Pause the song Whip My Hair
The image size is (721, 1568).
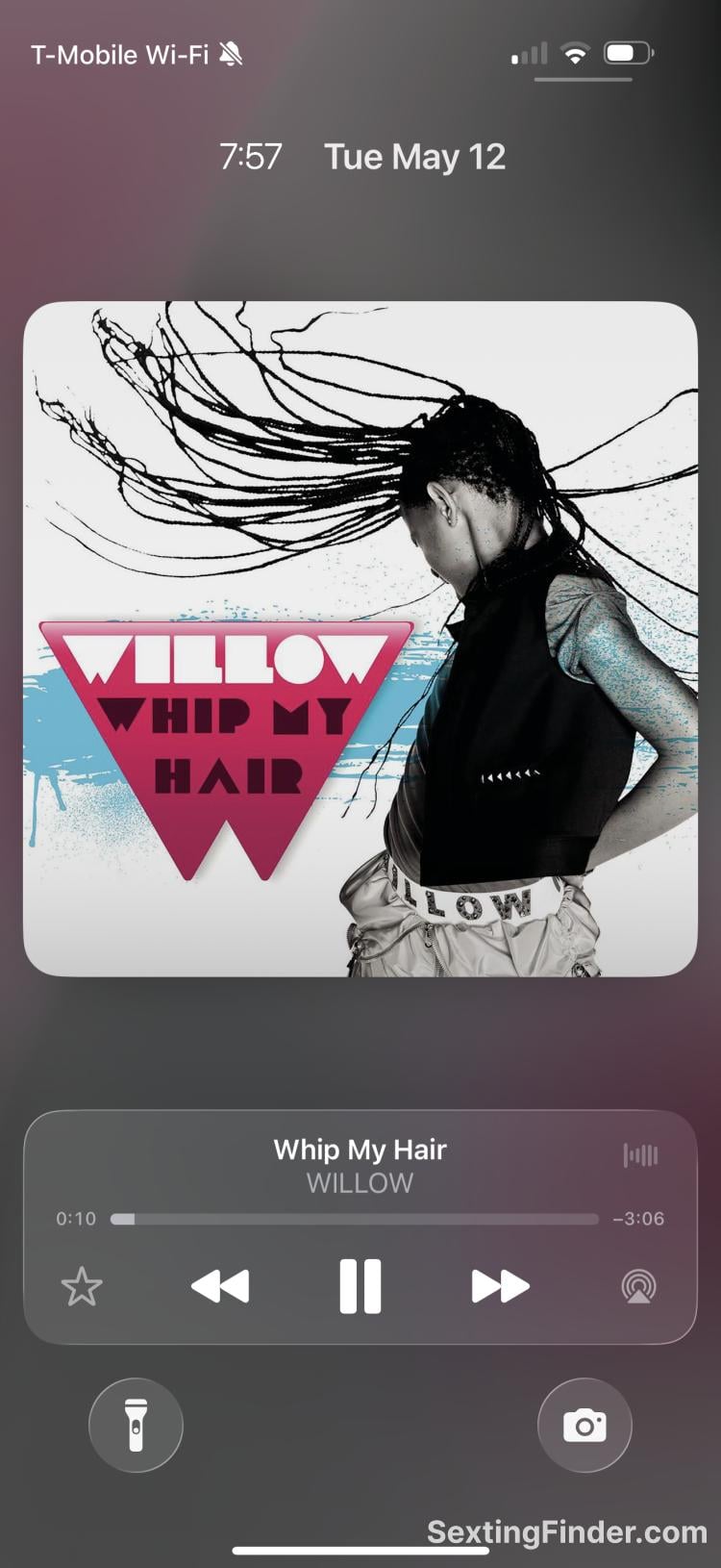[360, 1286]
